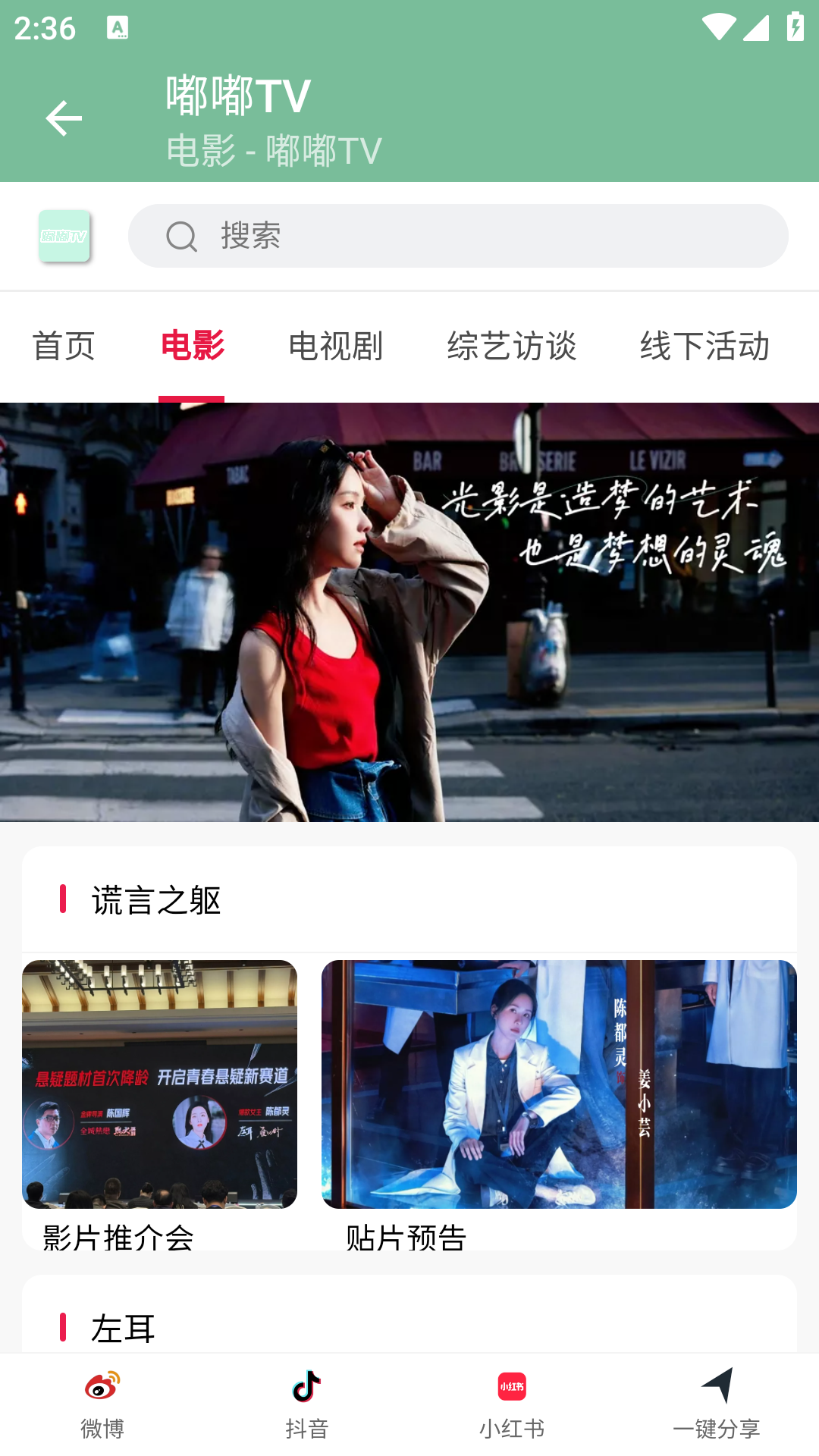Share to 微博
Image resolution: width=819 pixels, height=1456 pixels.
coord(102,1404)
